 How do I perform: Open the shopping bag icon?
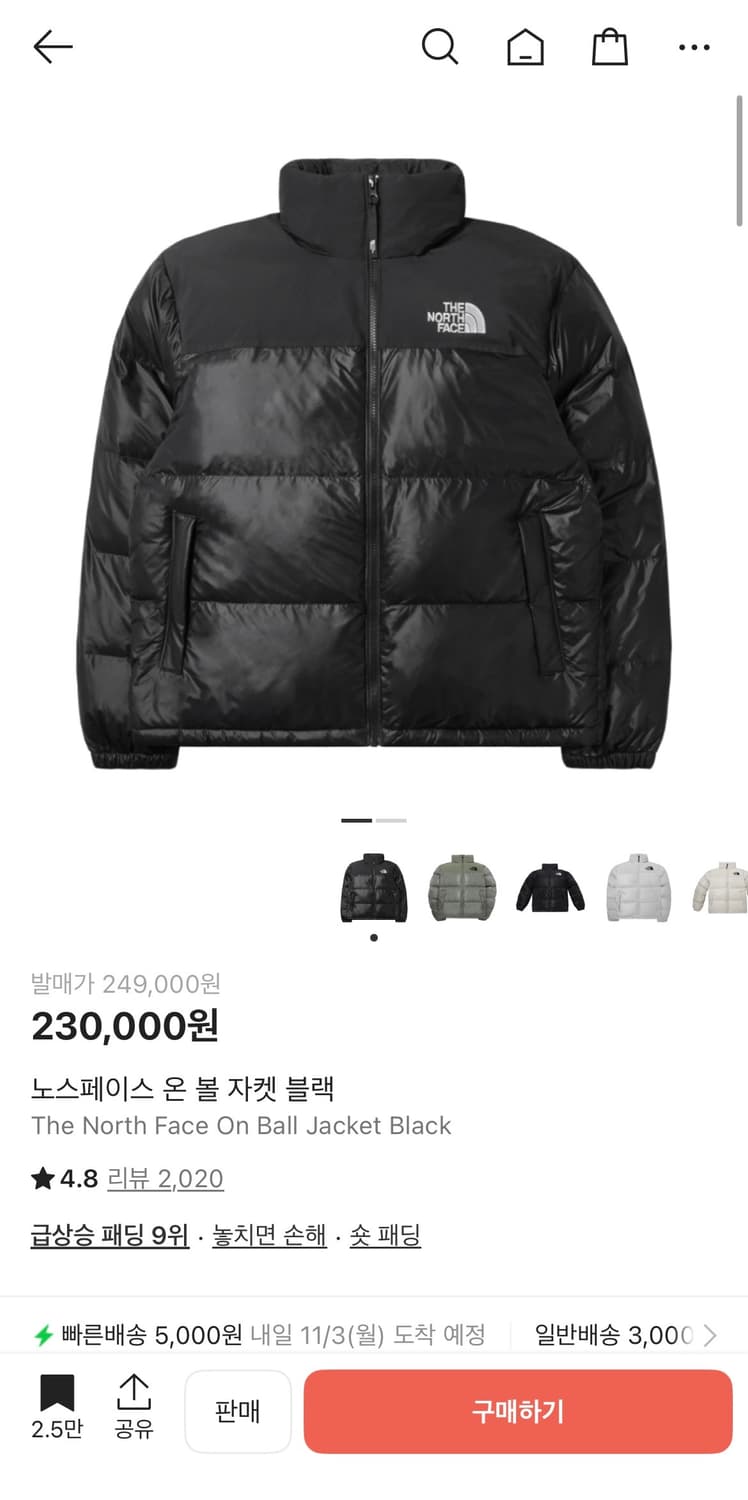[610, 47]
